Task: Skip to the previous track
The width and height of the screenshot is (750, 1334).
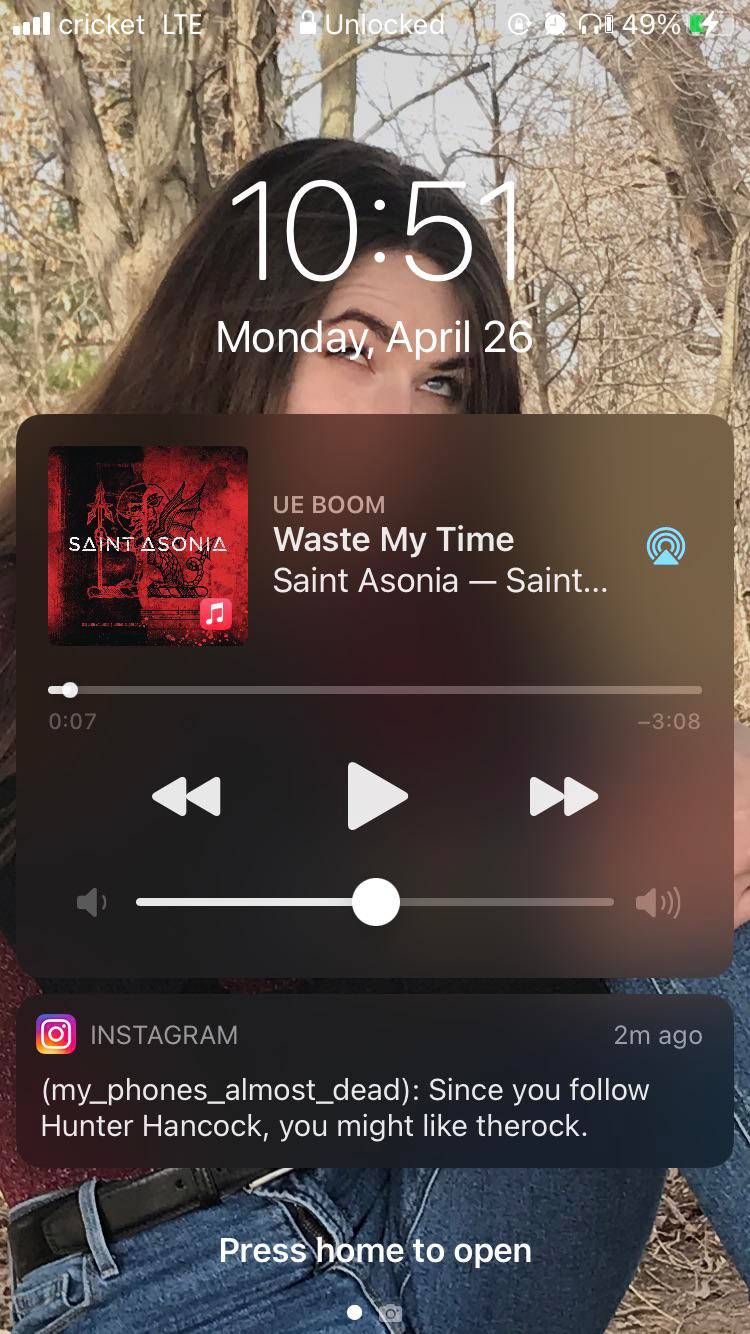Action: coord(187,797)
